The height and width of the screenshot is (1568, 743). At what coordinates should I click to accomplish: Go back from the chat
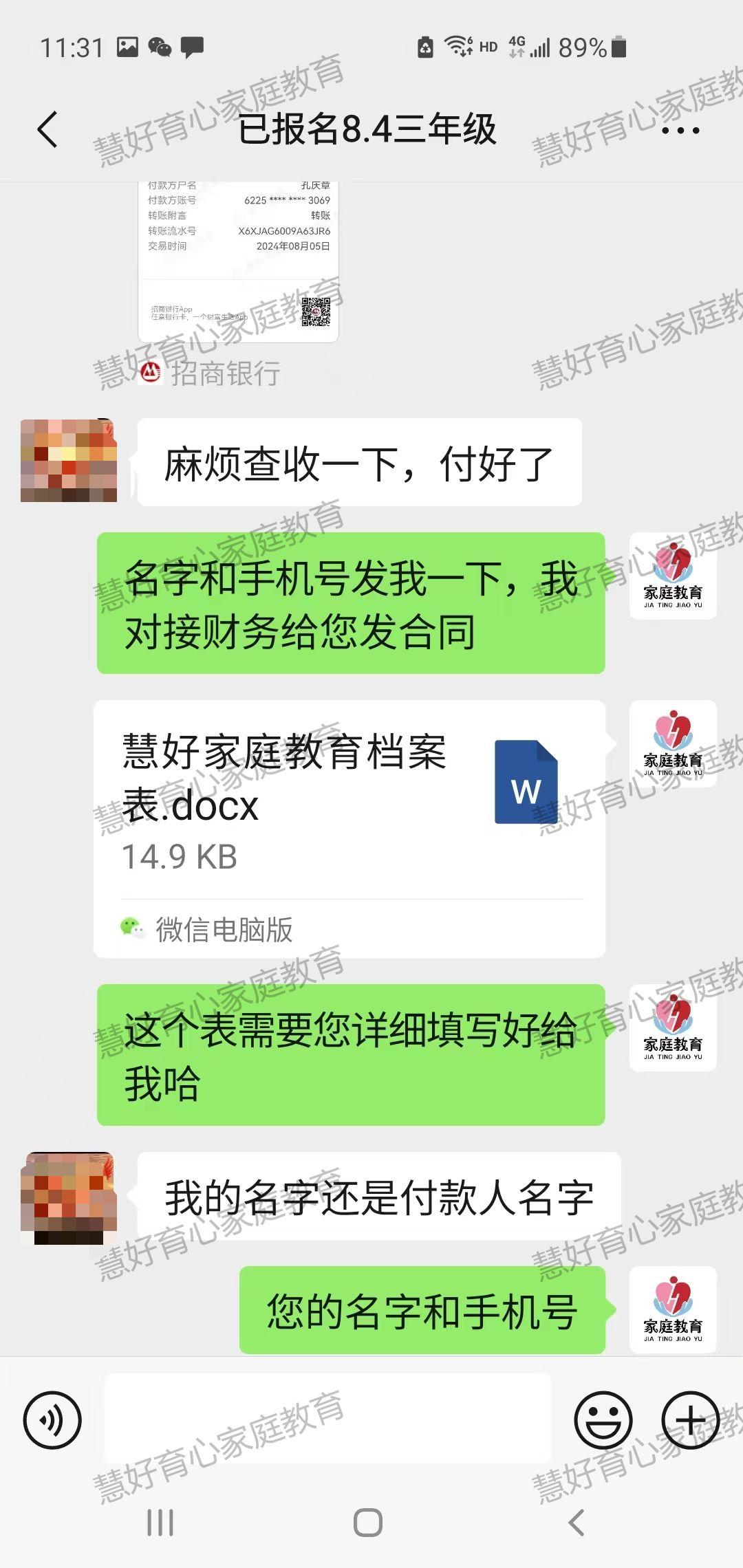47,130
